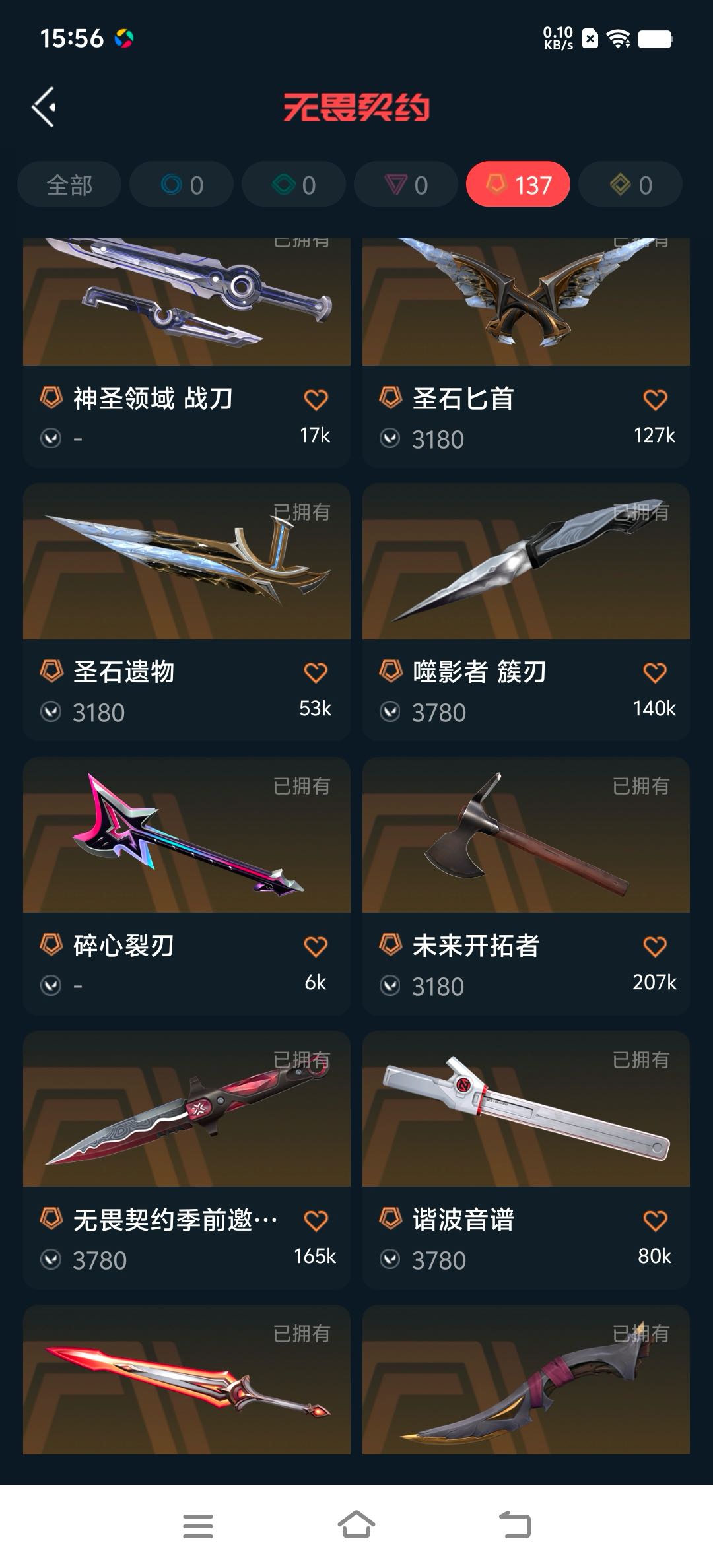Viewport: 713px width, 1568px height.
Task: Go to the system home screen
Action: [356, 1526]
